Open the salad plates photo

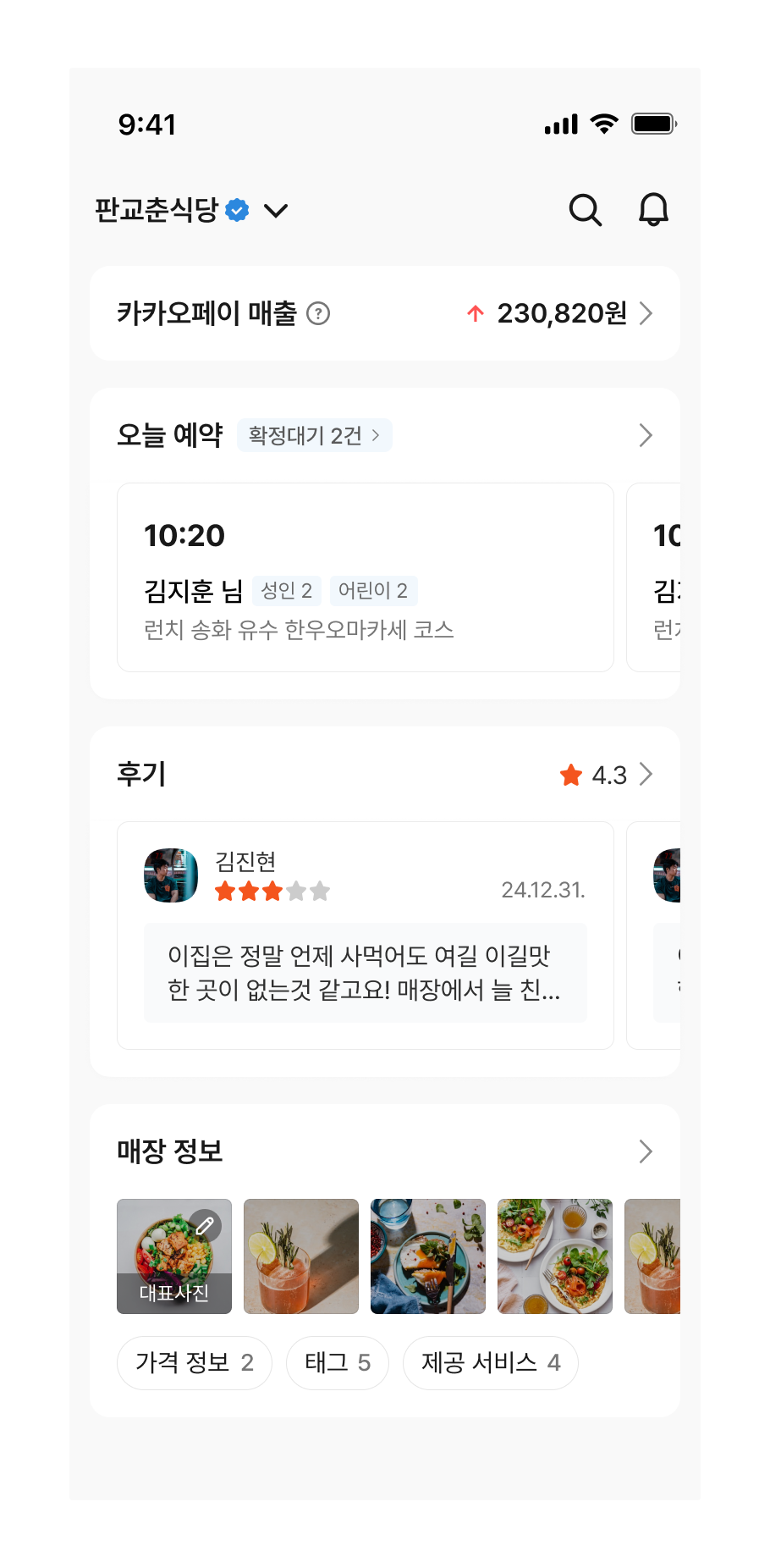[x=555, y=1256]
